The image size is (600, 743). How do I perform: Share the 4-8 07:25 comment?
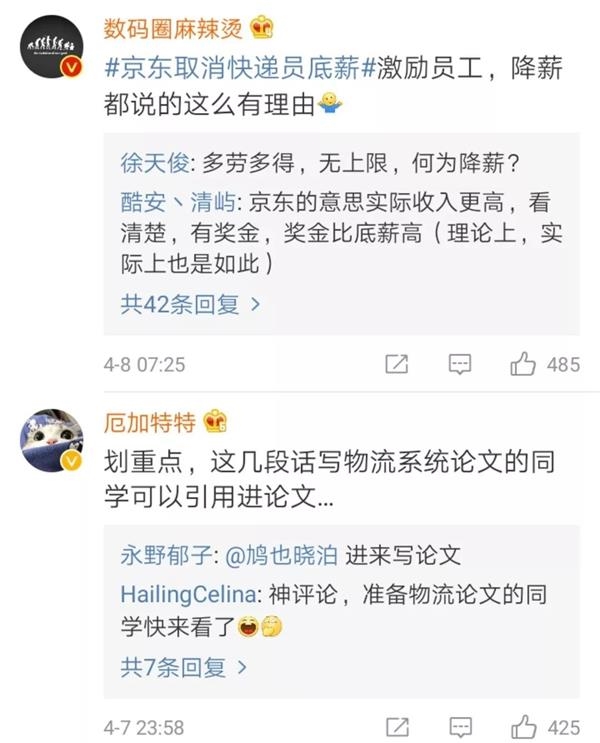(x=397, y=365)
